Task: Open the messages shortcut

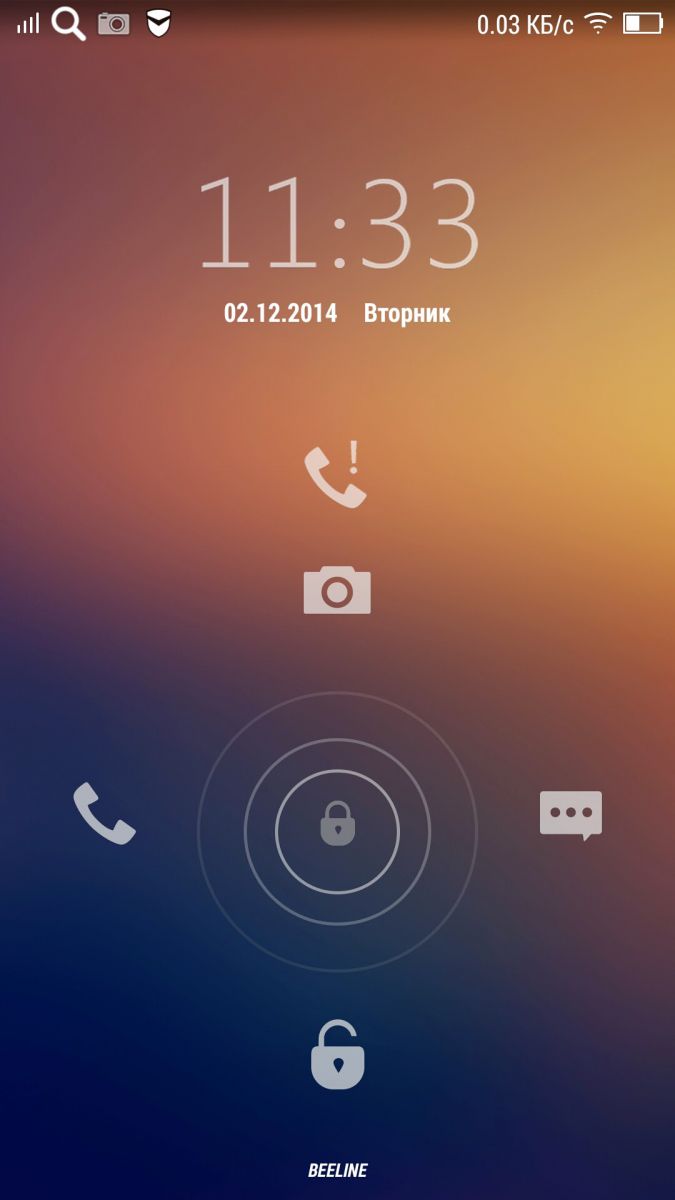Action: point(571,814)
